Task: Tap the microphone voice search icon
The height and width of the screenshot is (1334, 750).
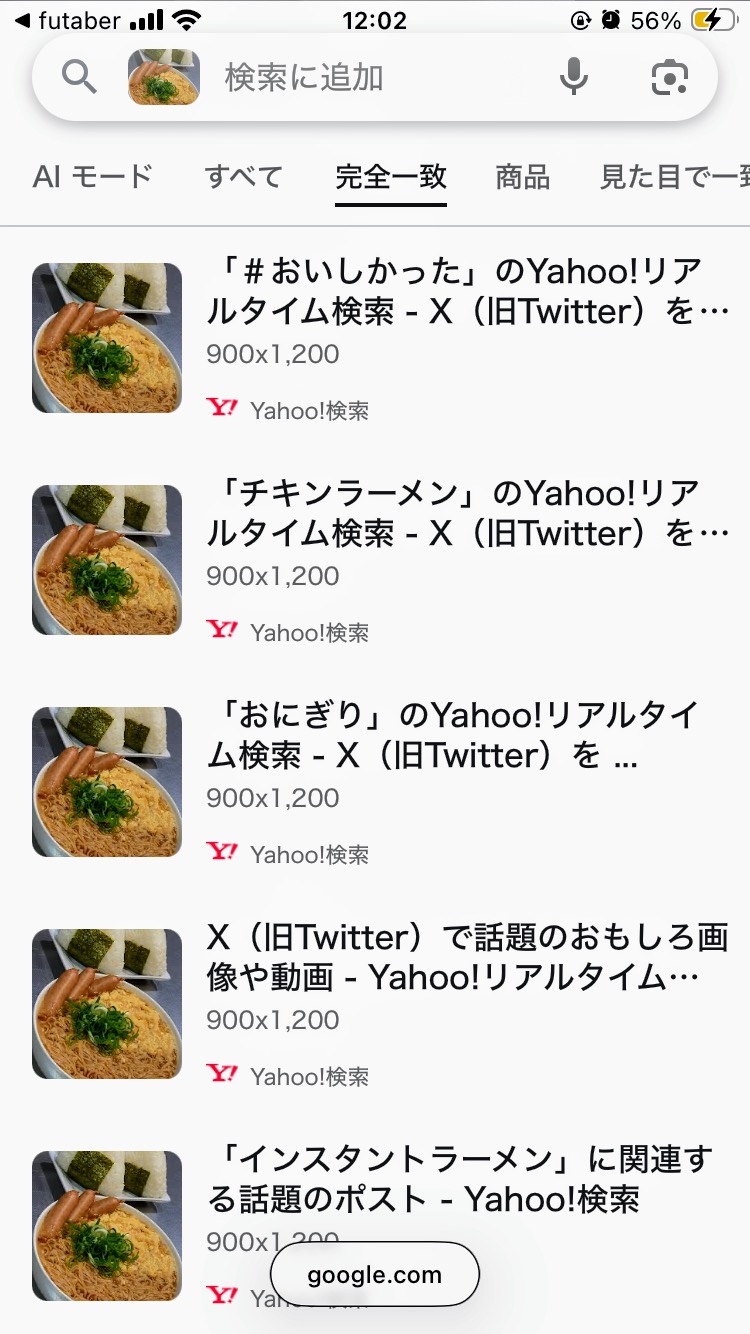Action: [x=573, y=77]
